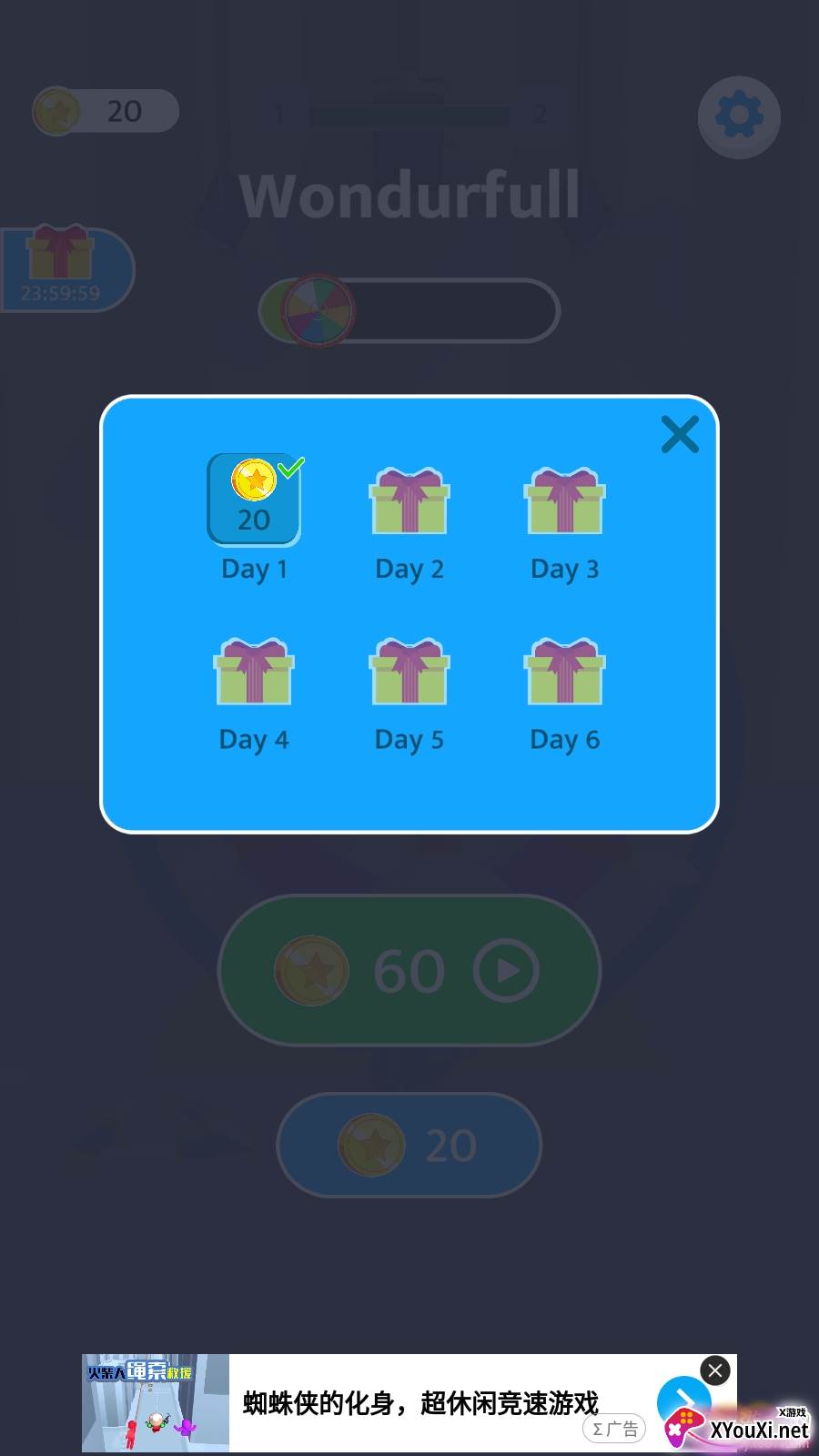This screenshot has width=819, height=1456.
Task: Close the daily reward popup
Action: point(680,435)
